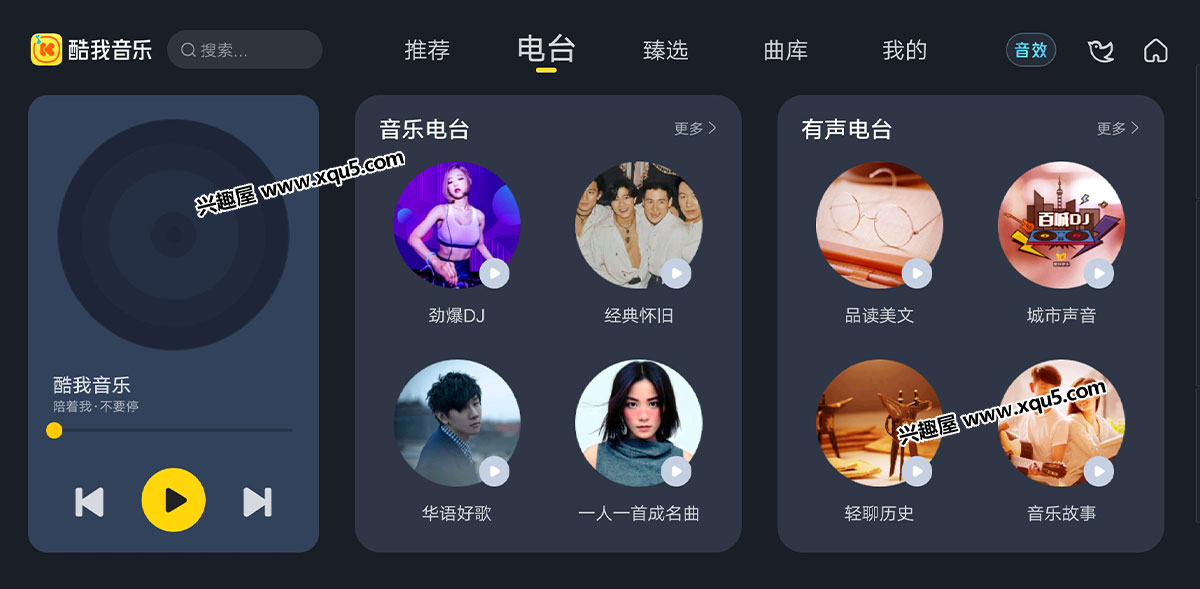This screenshot has height=589, width=1200.
Task: Skip to the next track
Action: click(257, 501)
